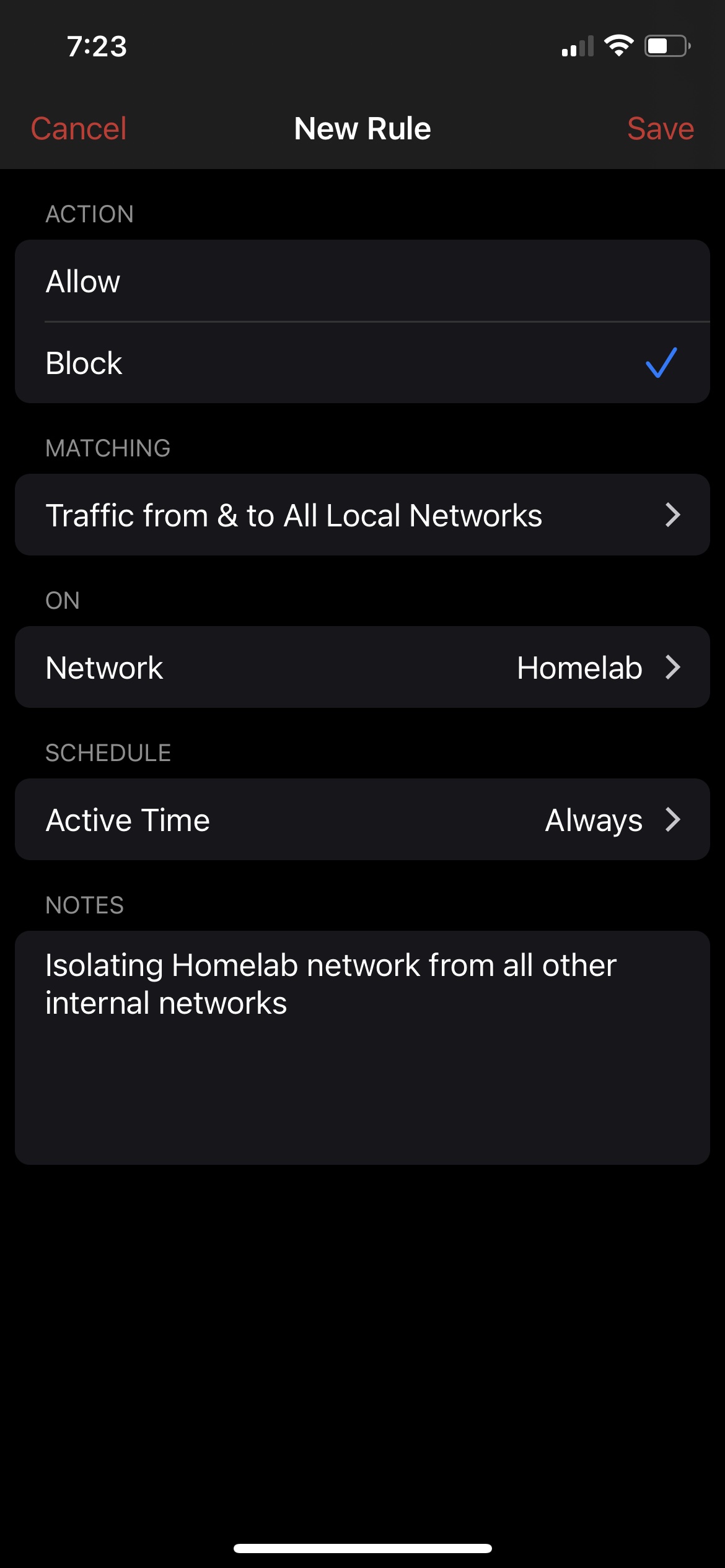Save the new rule
Screen dimensions: 725x1568
tap(660, 129)
